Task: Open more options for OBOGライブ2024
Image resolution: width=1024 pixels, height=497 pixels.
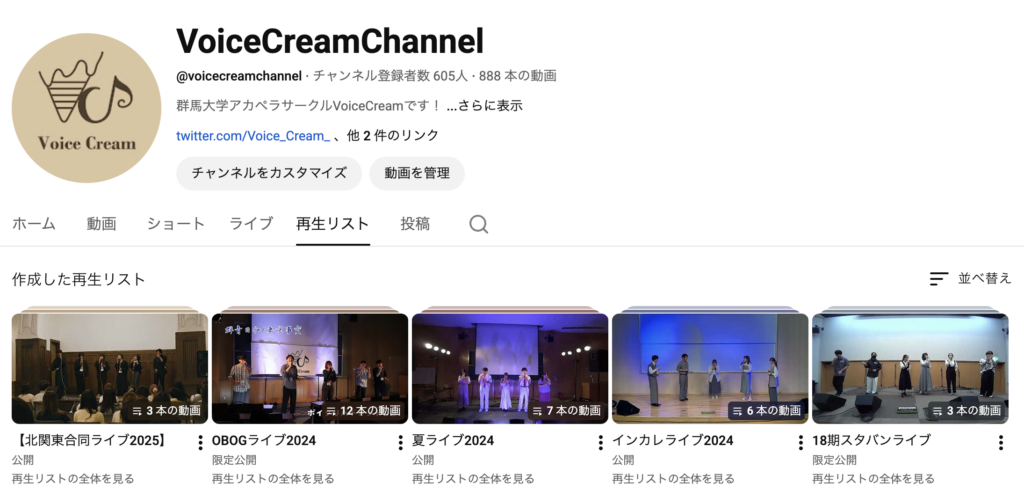Action: 401,443
